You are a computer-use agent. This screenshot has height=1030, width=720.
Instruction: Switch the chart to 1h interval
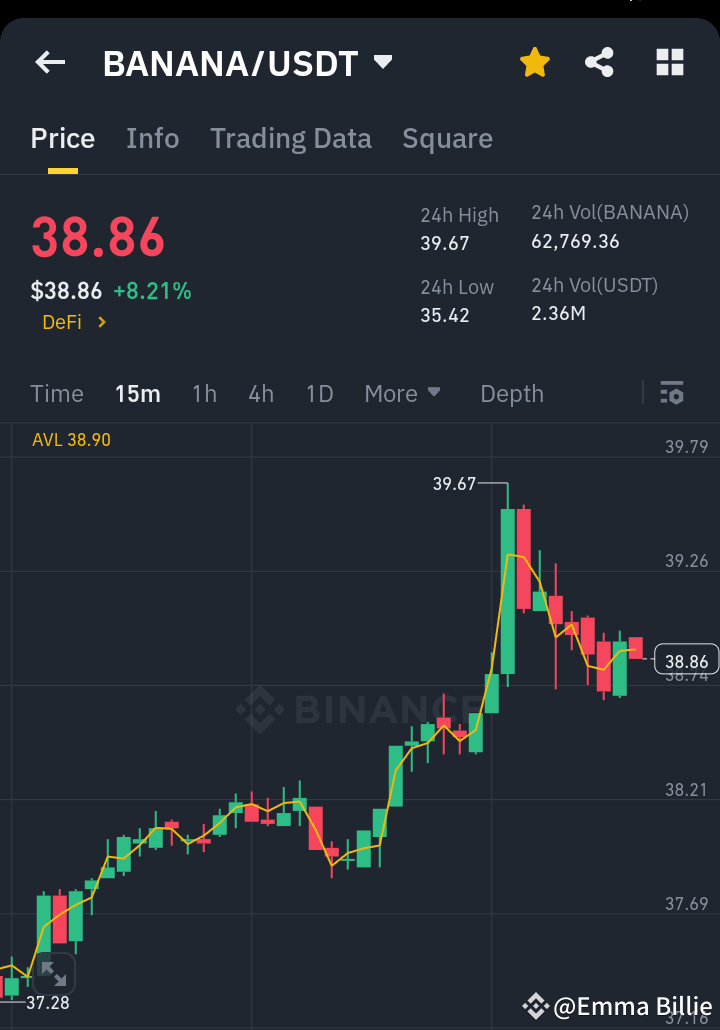204,393
